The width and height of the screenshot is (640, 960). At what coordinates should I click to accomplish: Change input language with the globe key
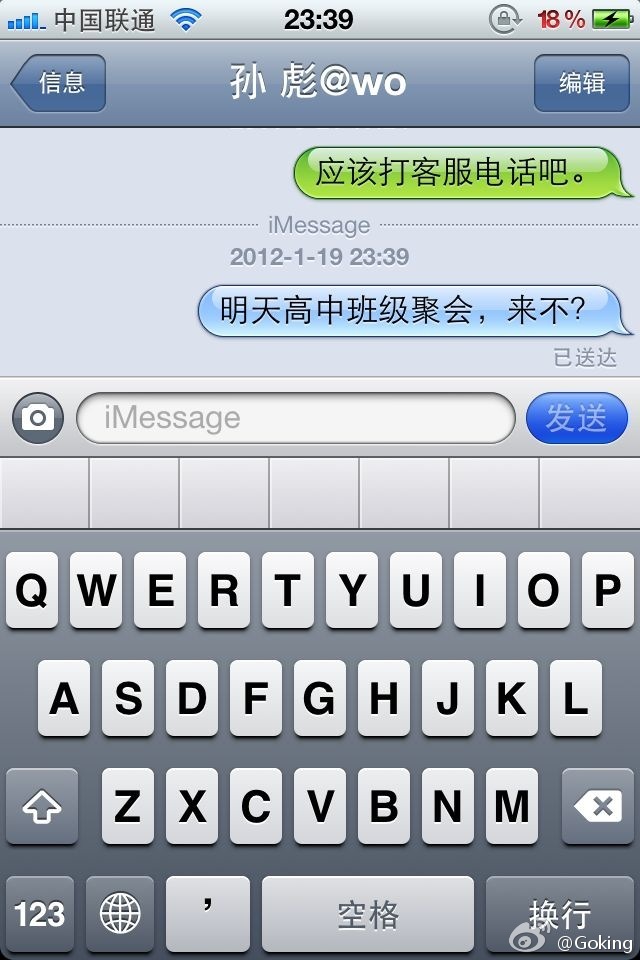120,913
